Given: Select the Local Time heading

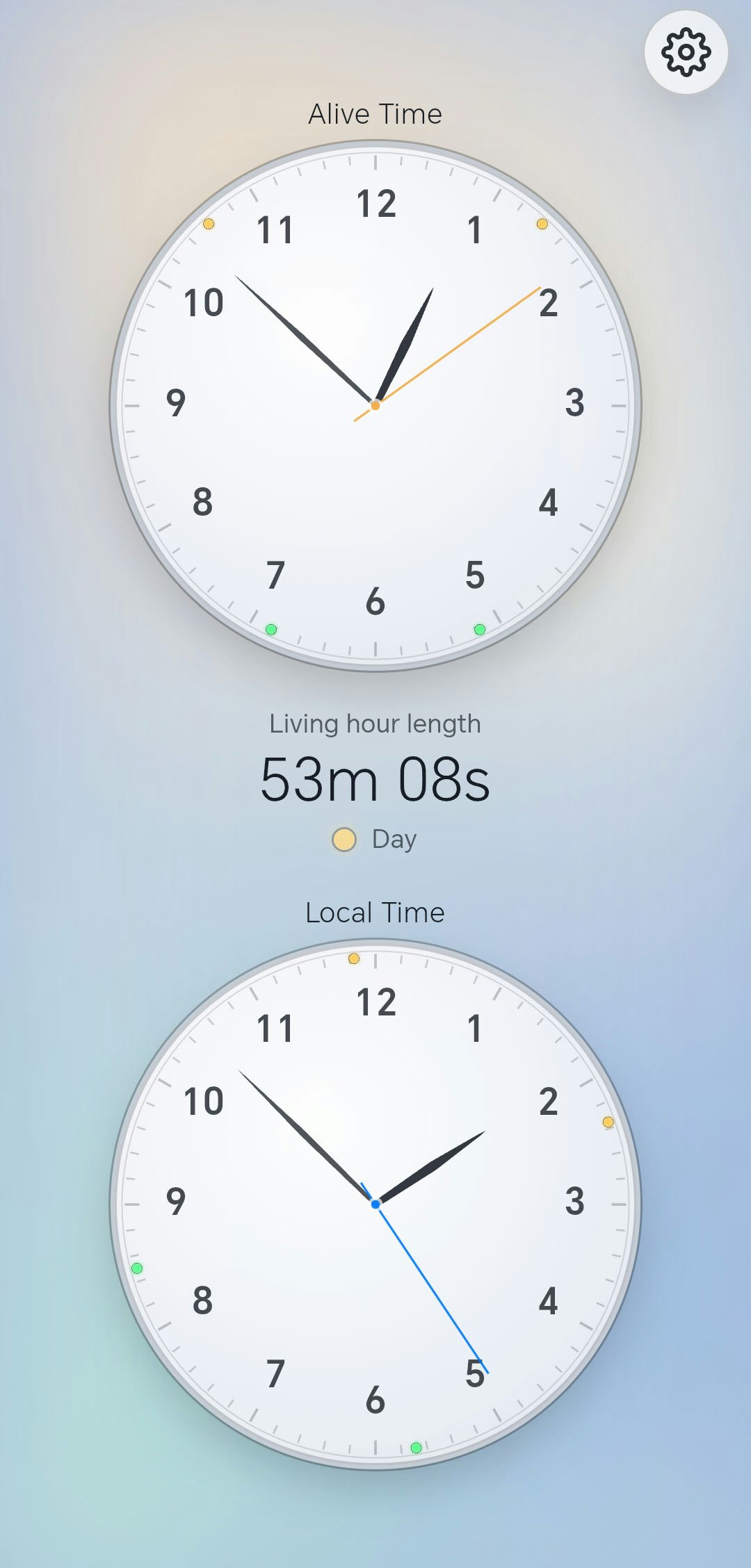Looking at the screenshot, I should (375, 912).
